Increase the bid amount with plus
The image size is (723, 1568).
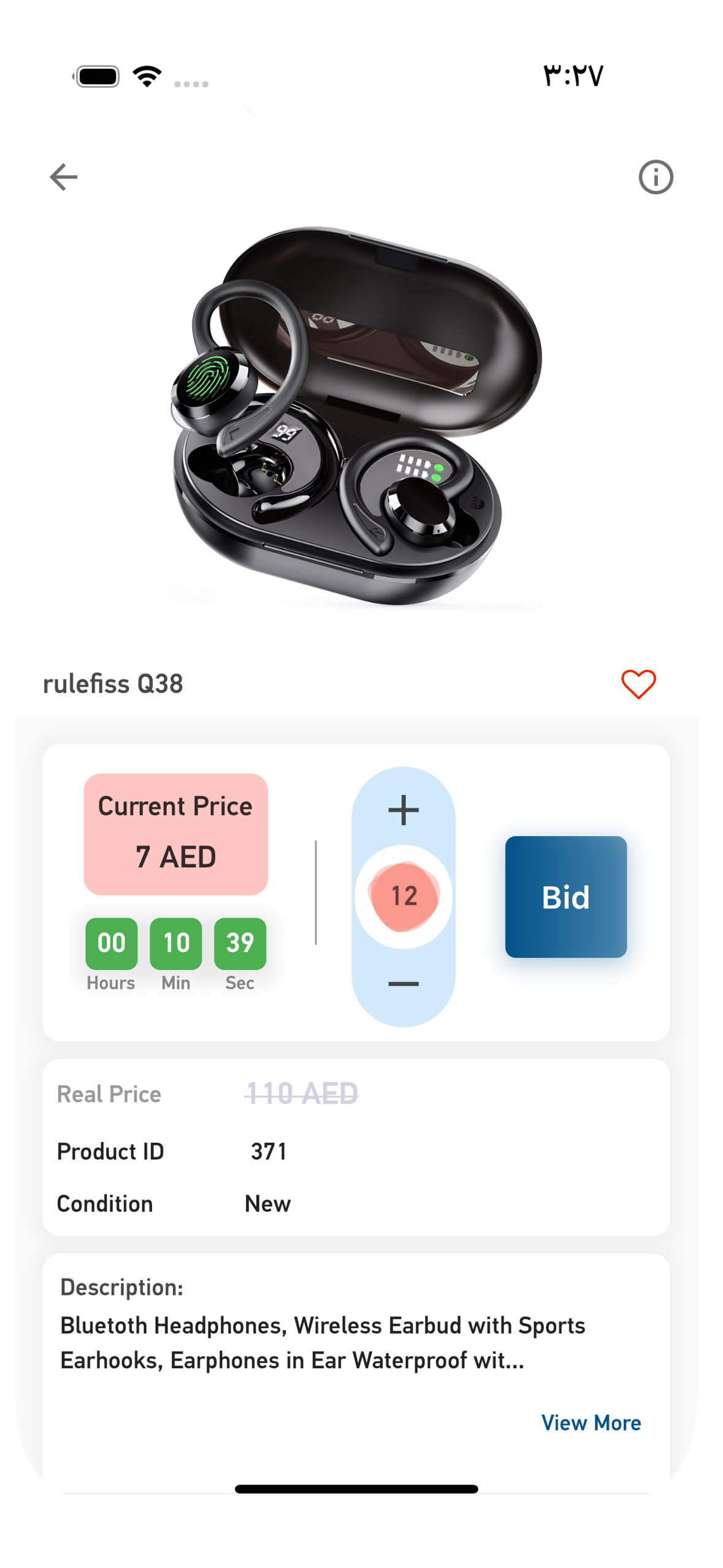coord(404,810)
